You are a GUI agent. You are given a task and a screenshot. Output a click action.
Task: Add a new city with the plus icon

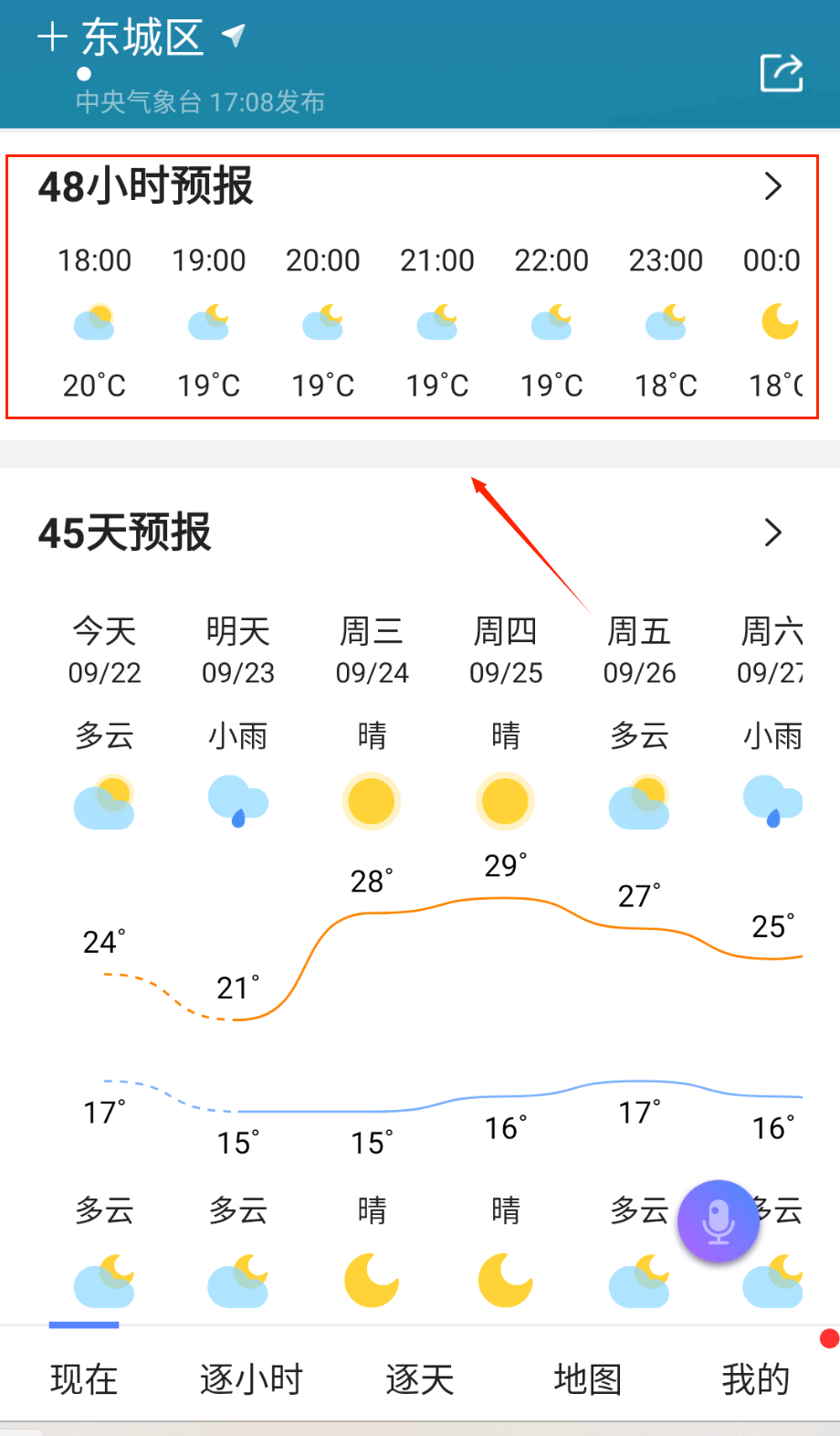(52, 37)
